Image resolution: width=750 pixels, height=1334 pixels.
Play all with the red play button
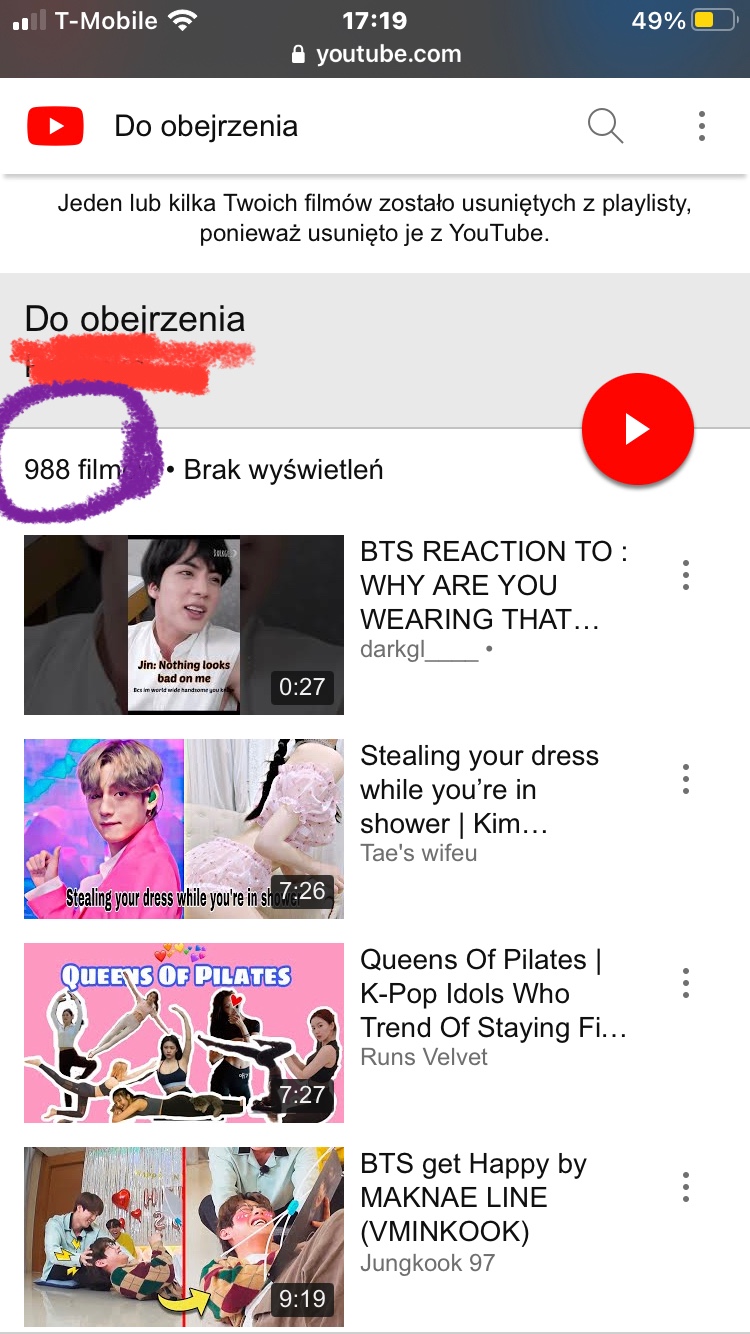[x=637, y=429]
